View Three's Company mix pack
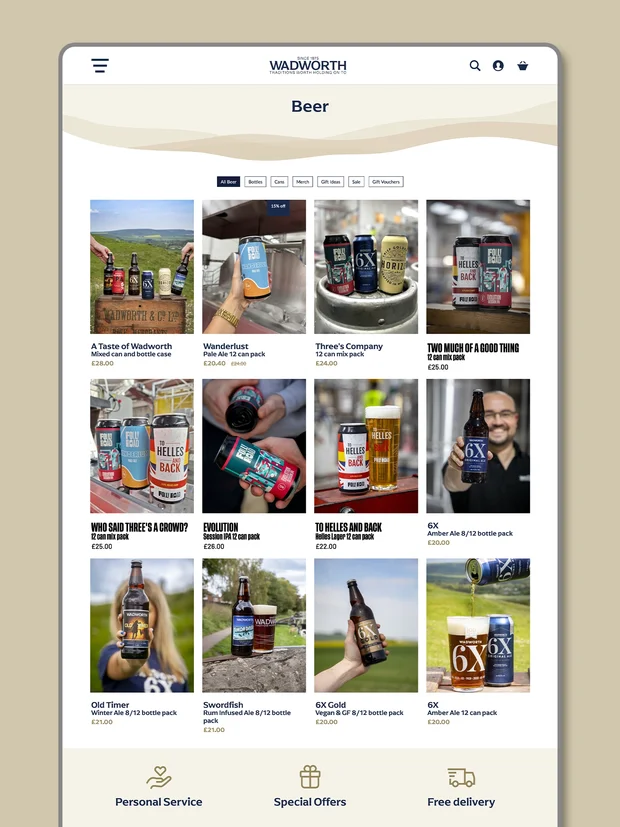Screen dimensions: 620x827 (366, 267)
